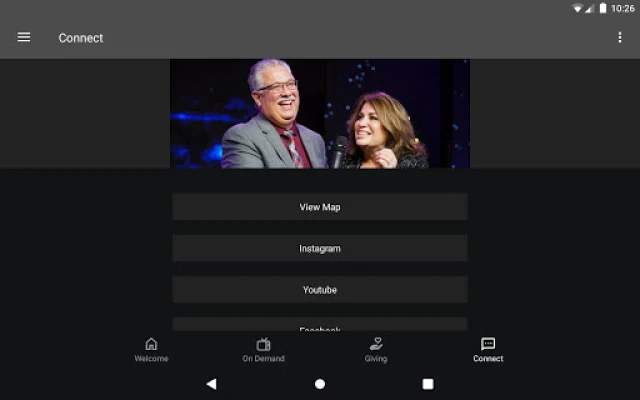Viewport: 640px width, 400px height.
Task: Open the Instagram link button
Action: [320, 248]
